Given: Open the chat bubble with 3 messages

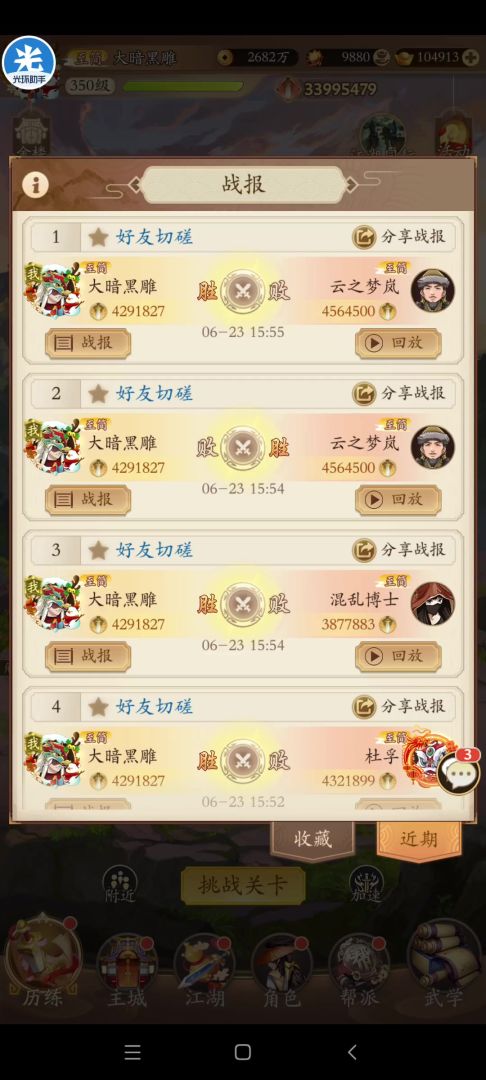Looking at the screenshot, I should click(x=458, y=771).
